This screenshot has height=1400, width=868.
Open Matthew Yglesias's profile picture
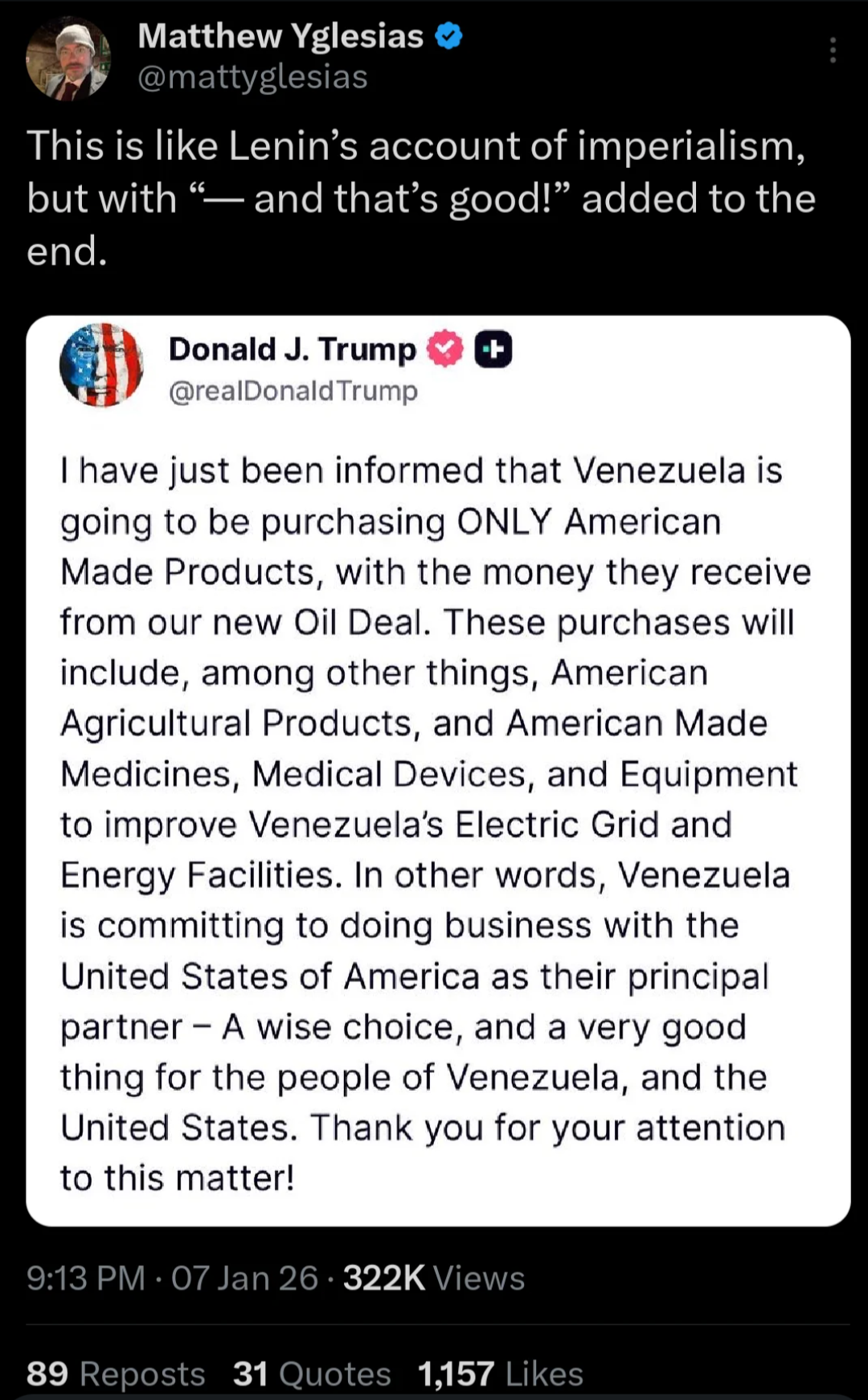68,59
